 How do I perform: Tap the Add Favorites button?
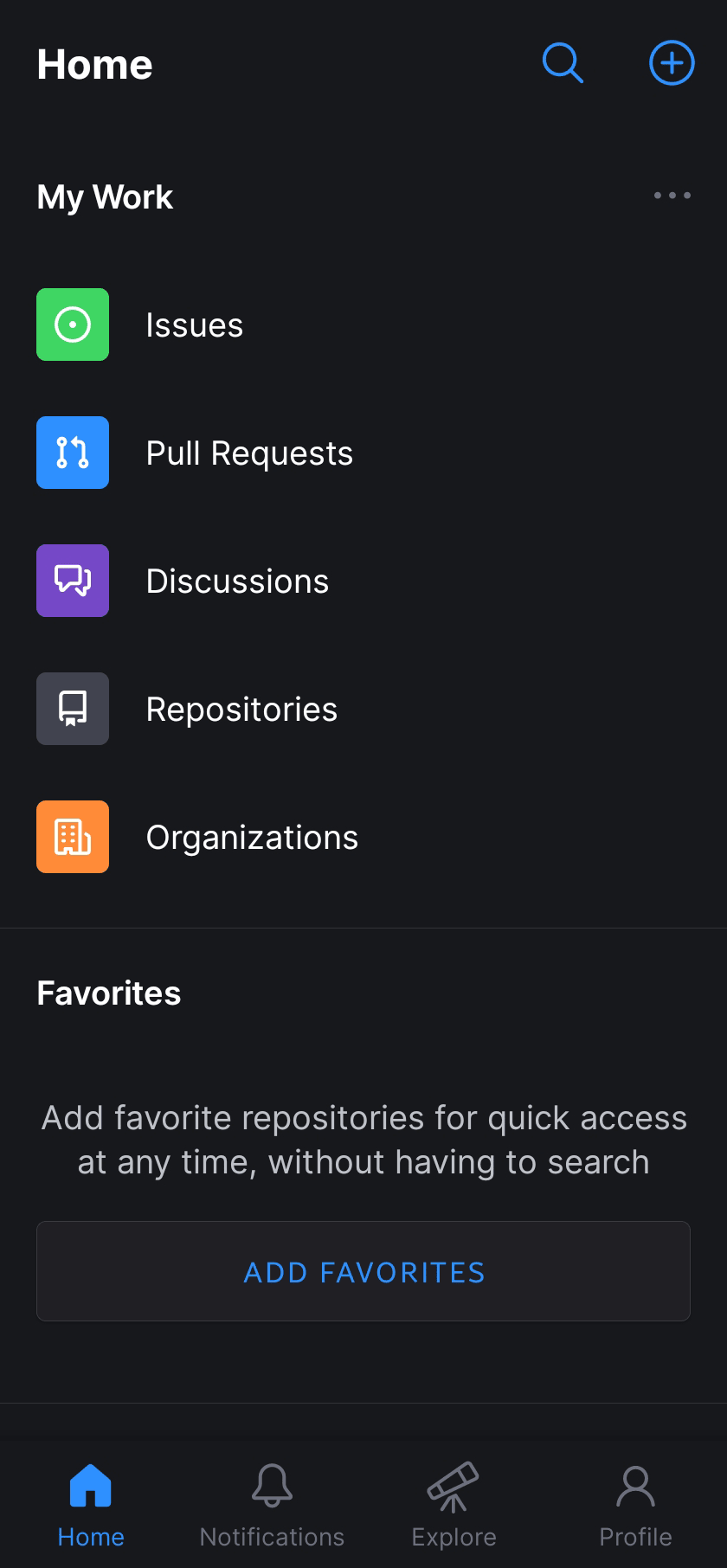pyautogui.click(x=363, y=1271)
